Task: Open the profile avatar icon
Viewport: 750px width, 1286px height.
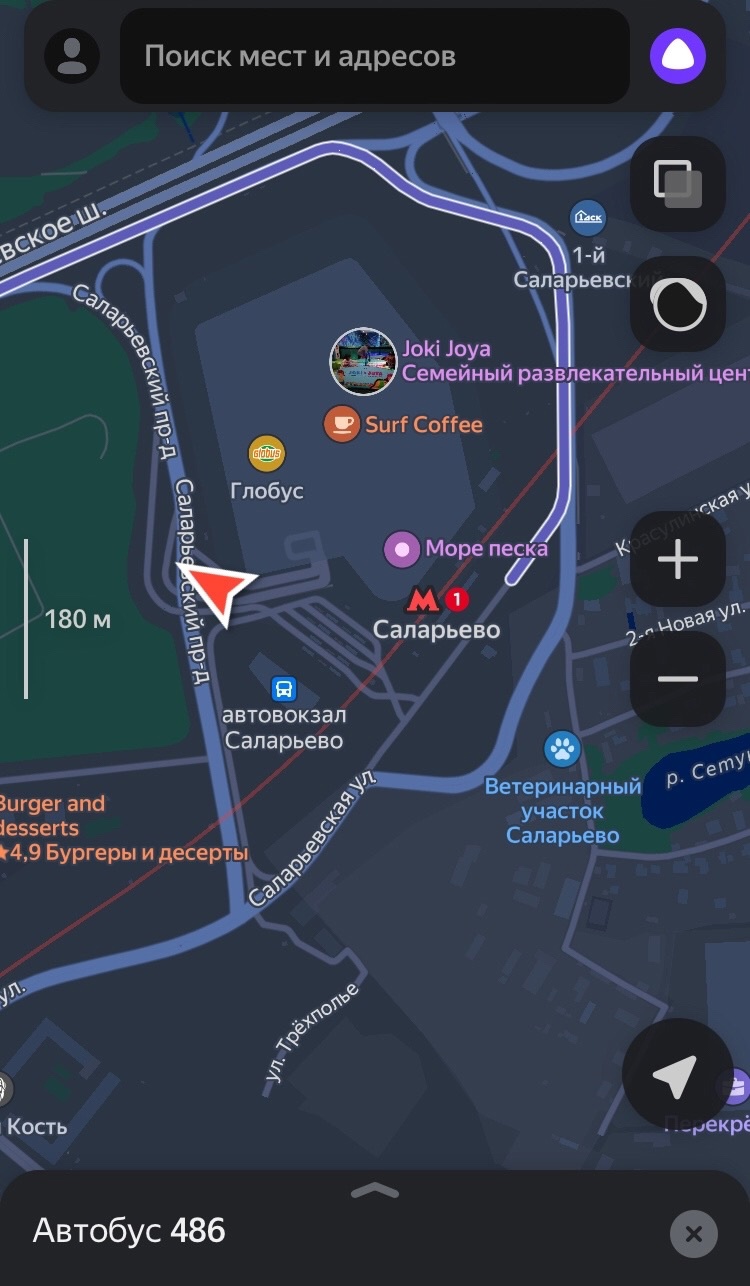Action: (x=72, y=56)
